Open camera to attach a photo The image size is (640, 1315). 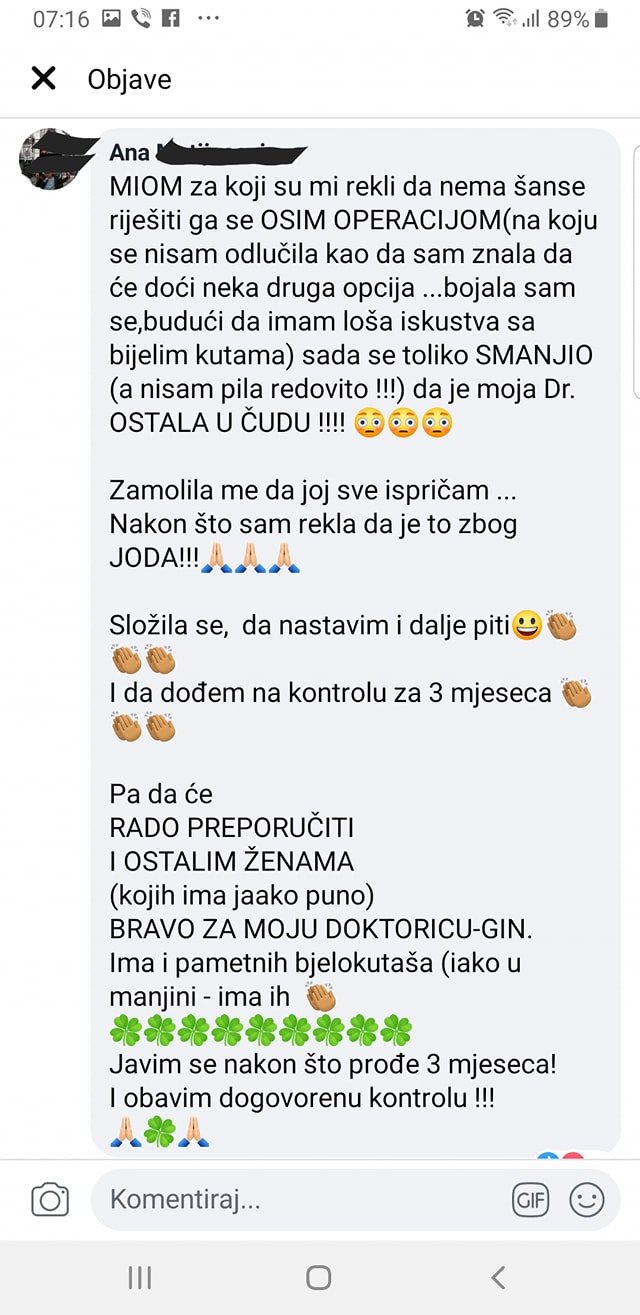tap(50, 1200)
